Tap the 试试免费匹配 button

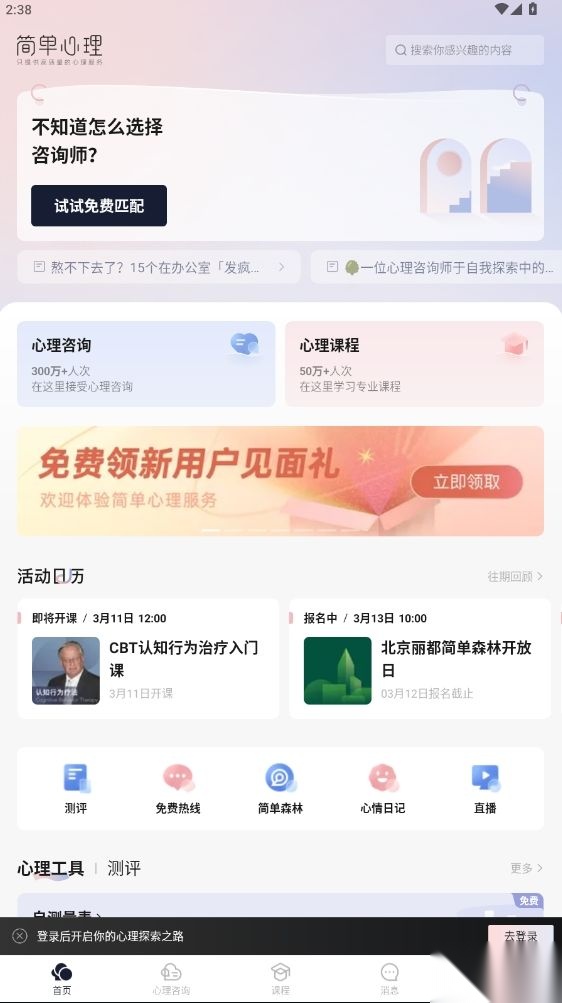pos(99,205)
